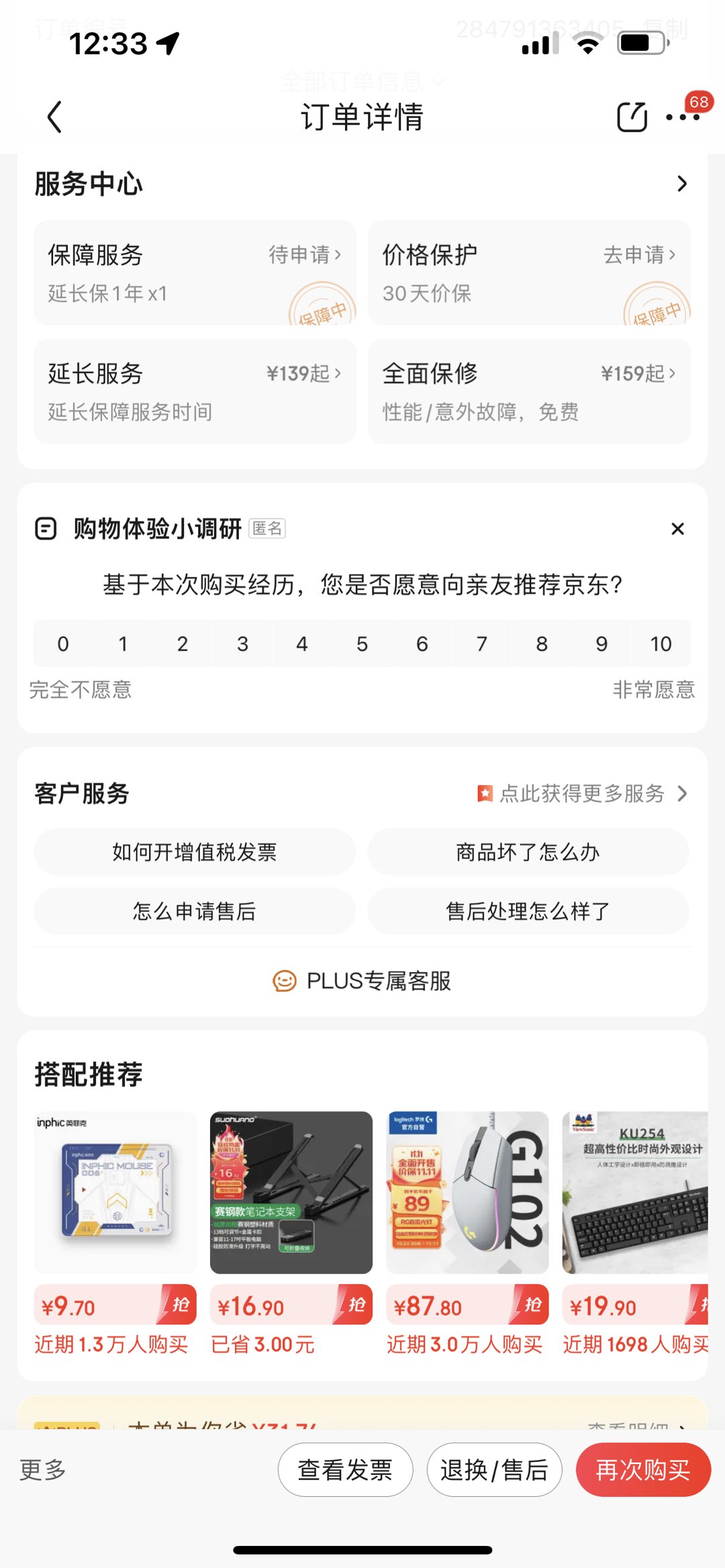Apply for 价格保护 price protection

(x=529, y=273)
